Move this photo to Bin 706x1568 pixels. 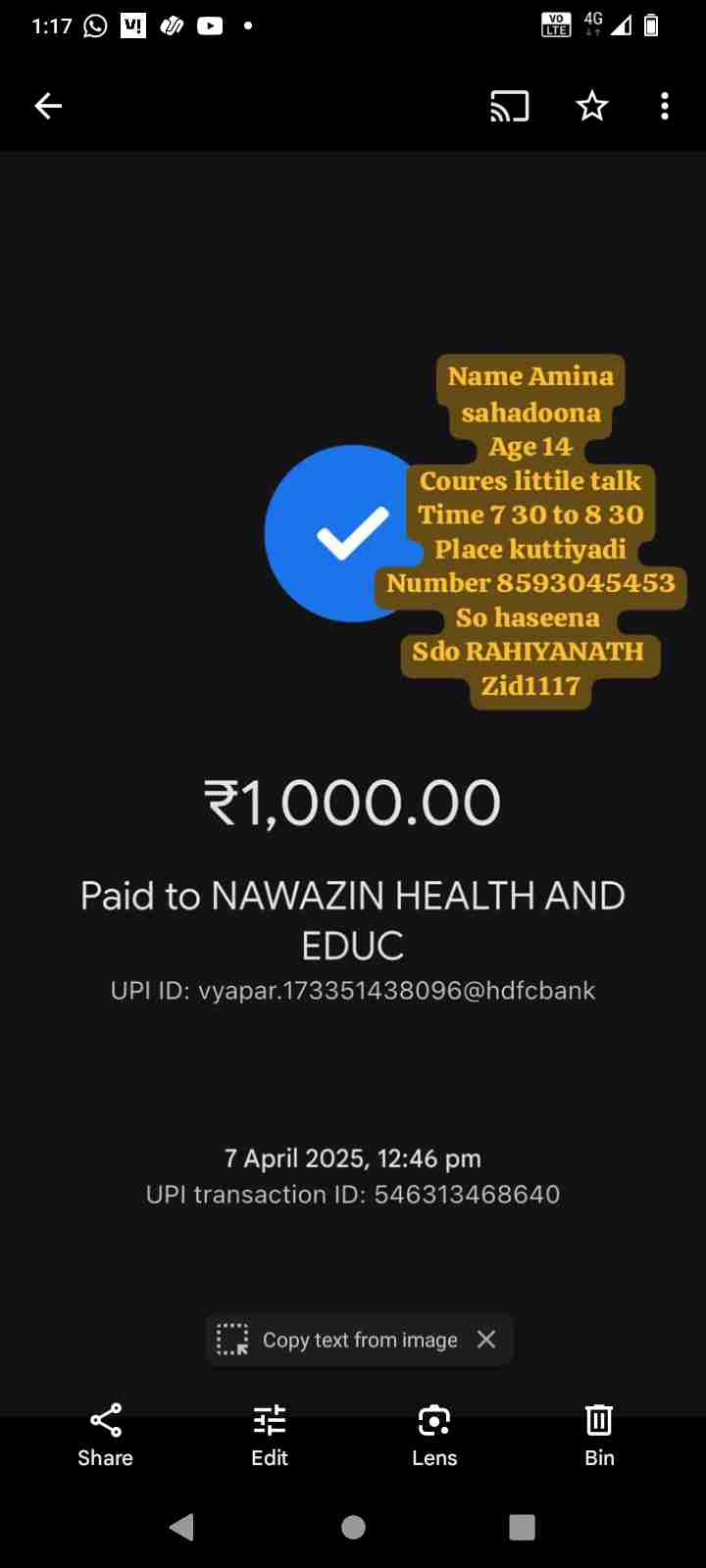coord(599,1435)
